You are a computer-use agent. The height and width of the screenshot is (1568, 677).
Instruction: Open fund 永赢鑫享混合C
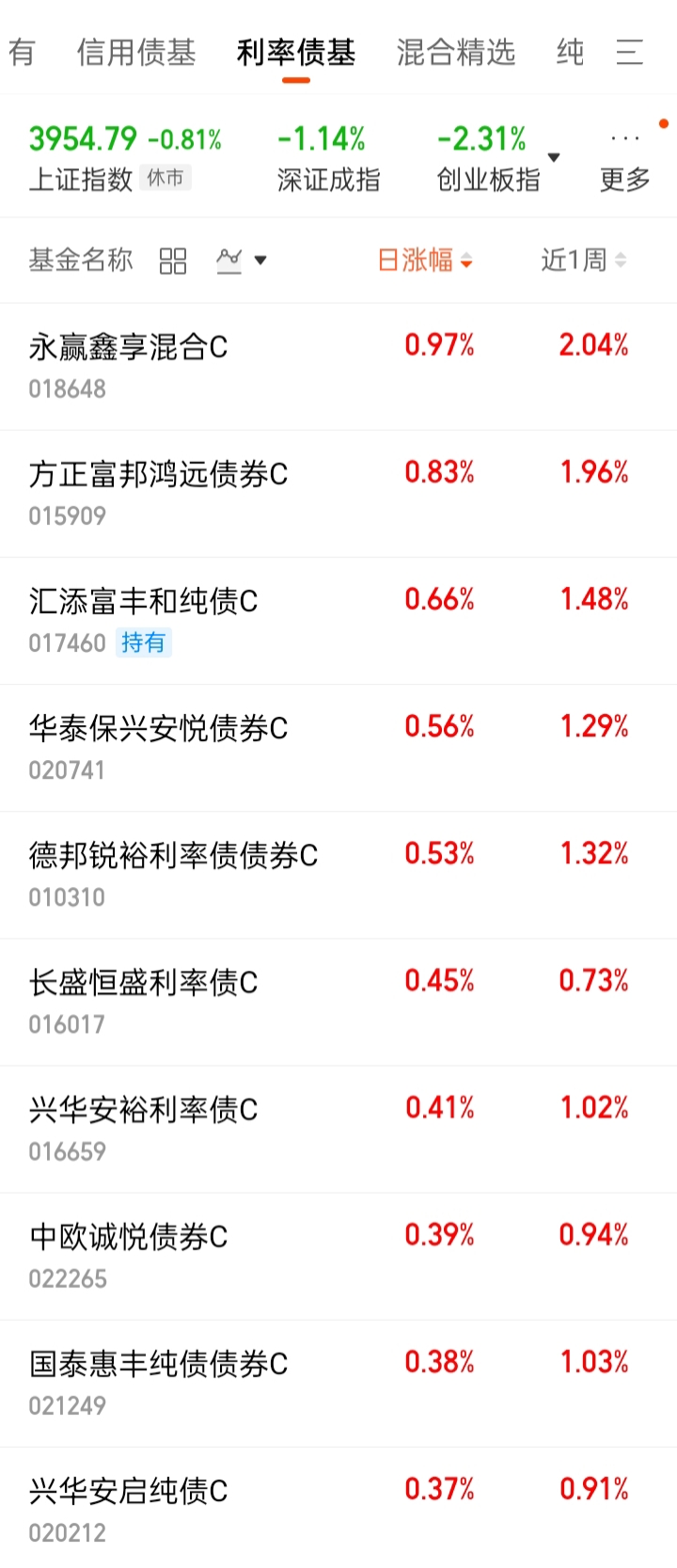[129, 348]
